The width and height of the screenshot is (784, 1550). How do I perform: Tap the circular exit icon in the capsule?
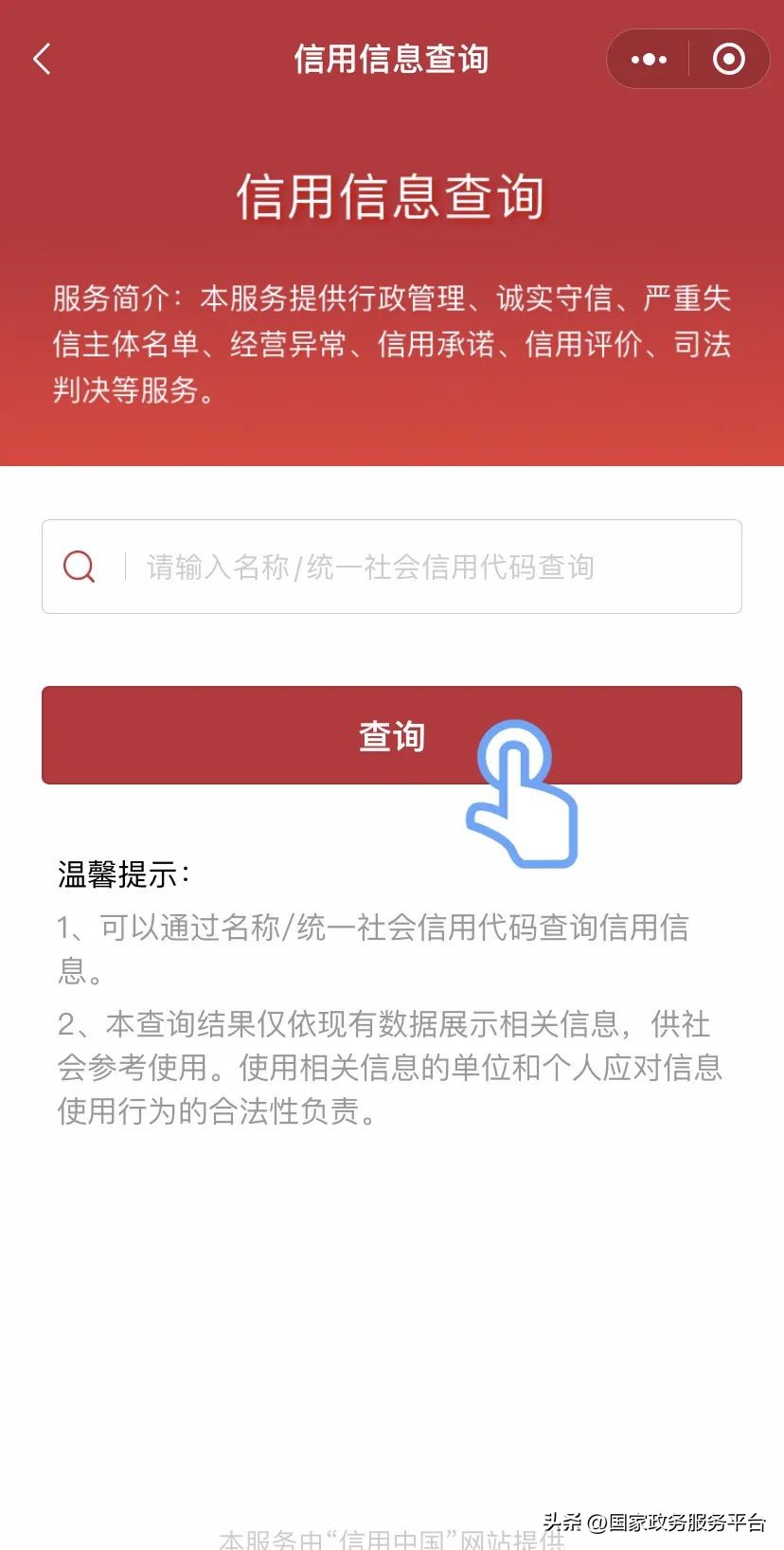[x=728, y=59]
